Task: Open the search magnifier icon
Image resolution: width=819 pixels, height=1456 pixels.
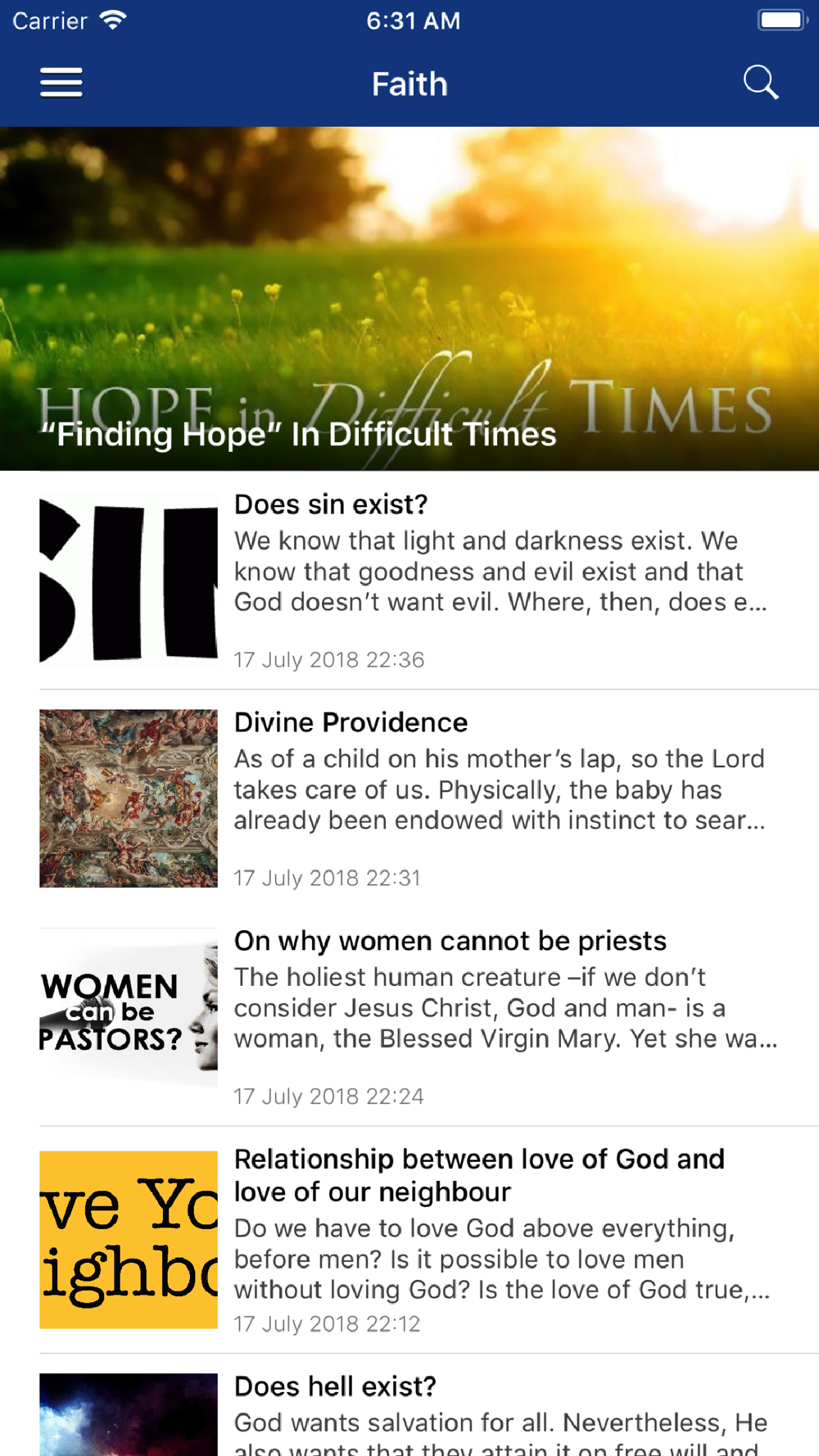Action: coord(761,83)
